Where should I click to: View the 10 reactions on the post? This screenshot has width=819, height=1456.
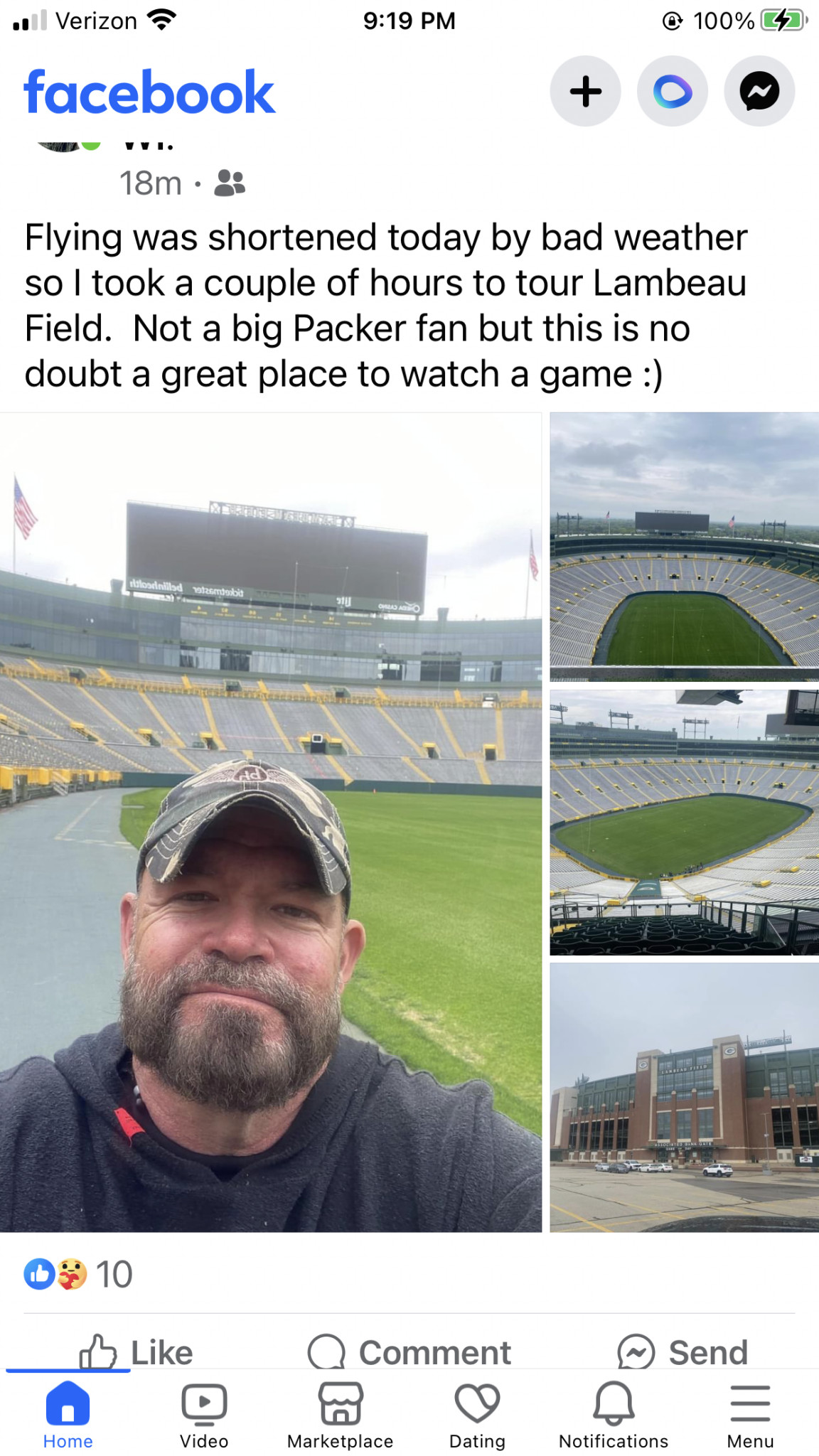coord(78,1274)
